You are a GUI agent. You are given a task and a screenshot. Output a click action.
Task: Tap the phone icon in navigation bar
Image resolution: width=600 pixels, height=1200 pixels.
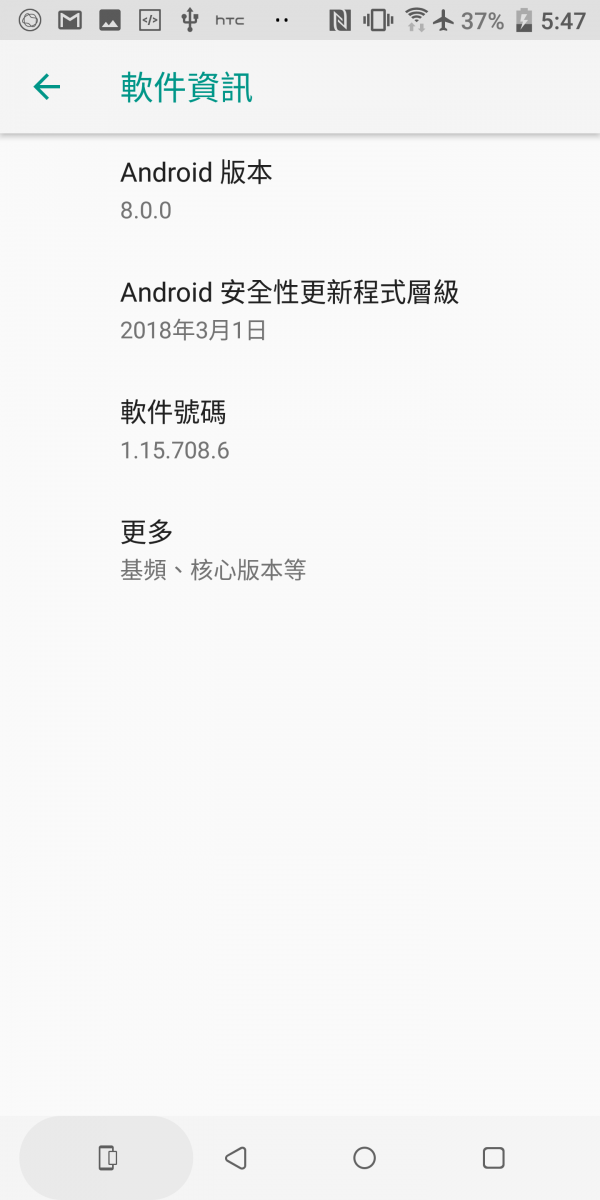coord(107,1158)
